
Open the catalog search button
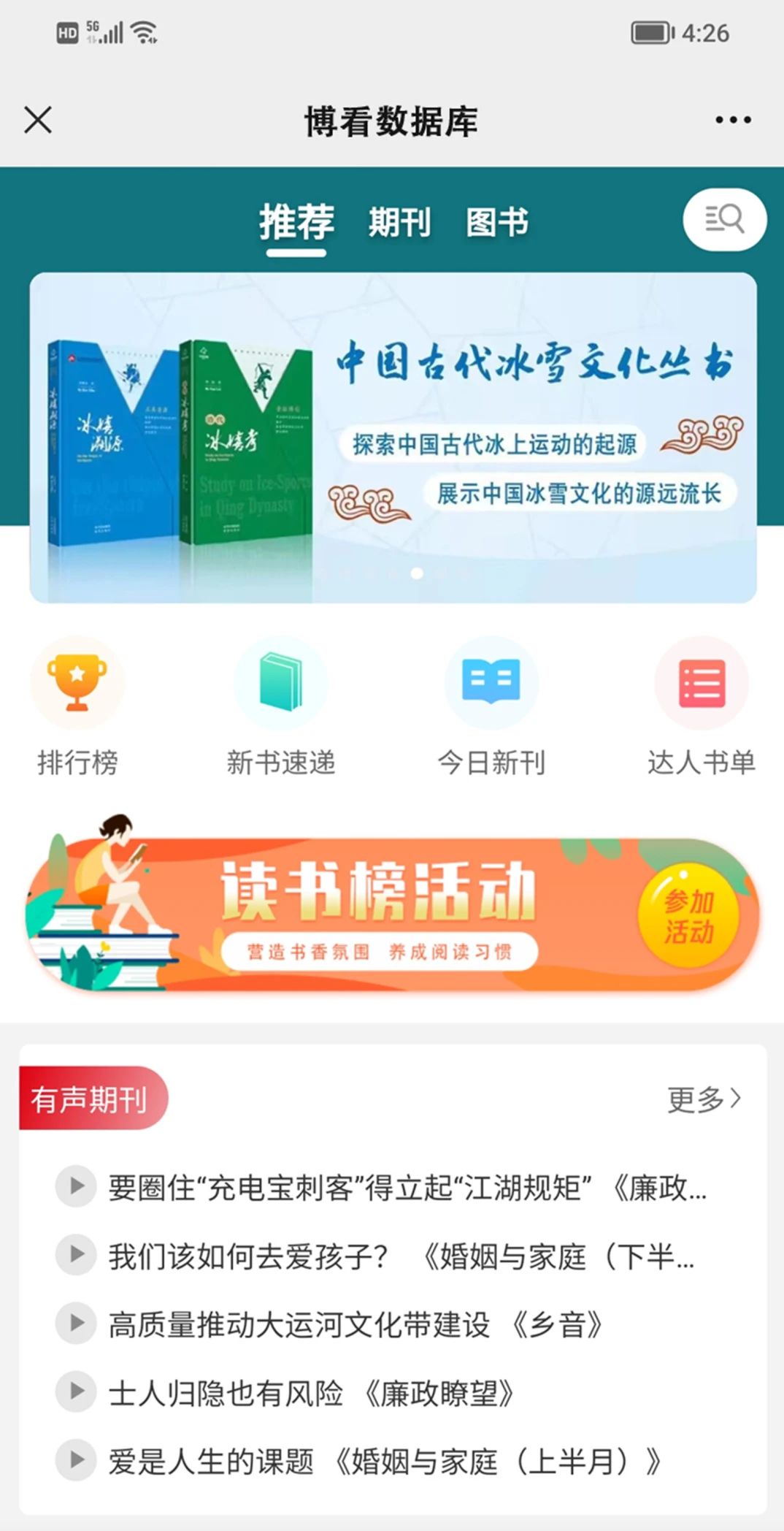[x=724, y=219]
